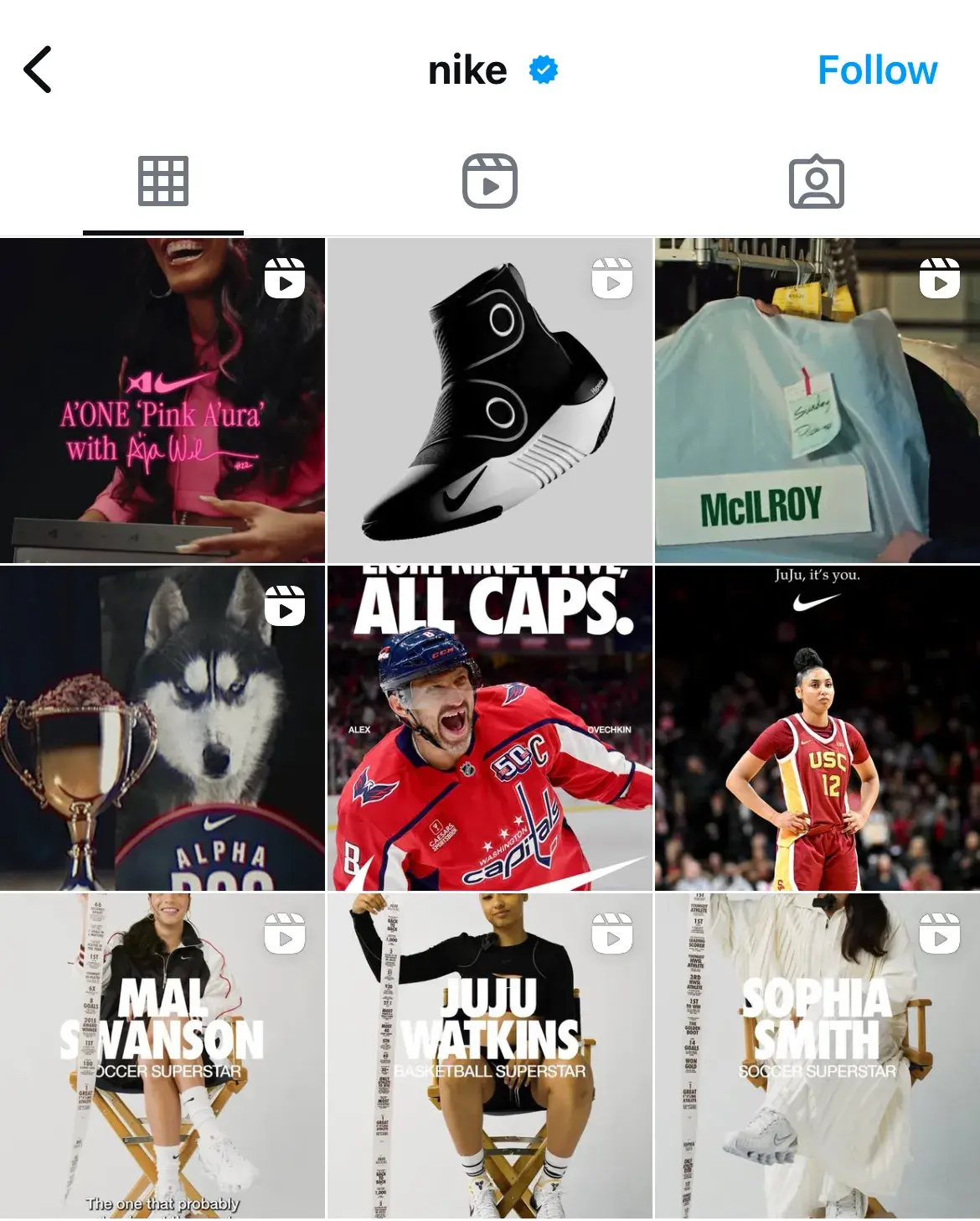Open the ALL CAPS Ovechkin post
The width and height of the screenshot is (980, 1221).
489,727
